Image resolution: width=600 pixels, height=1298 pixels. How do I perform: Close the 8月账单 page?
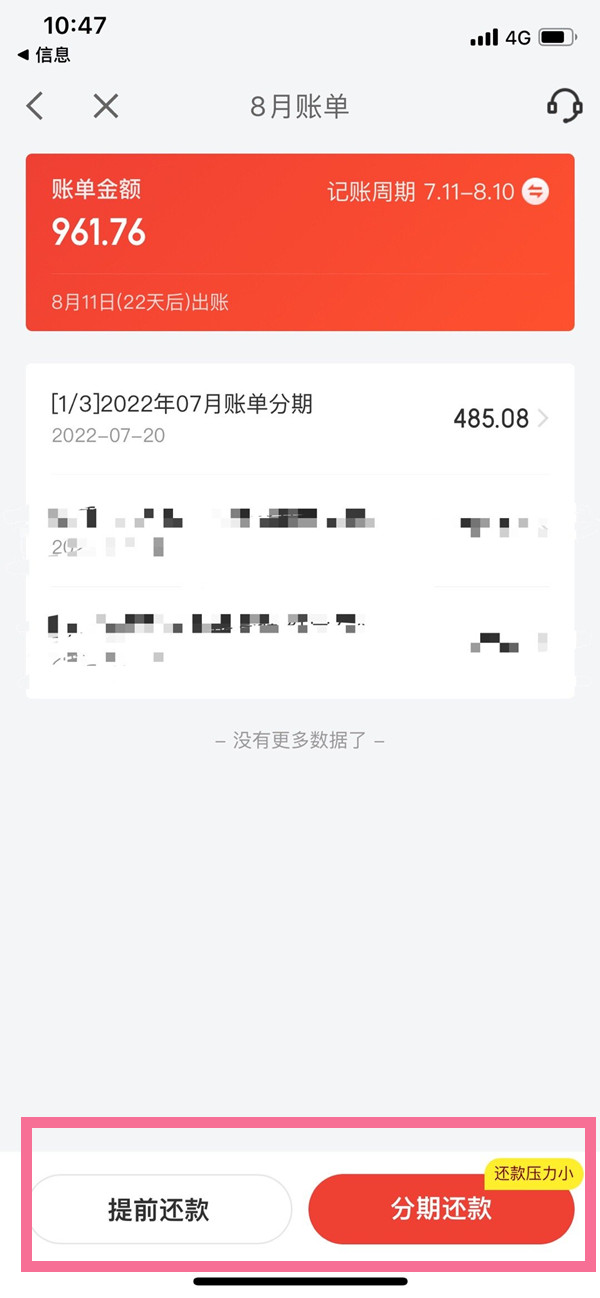click(106, 106)
